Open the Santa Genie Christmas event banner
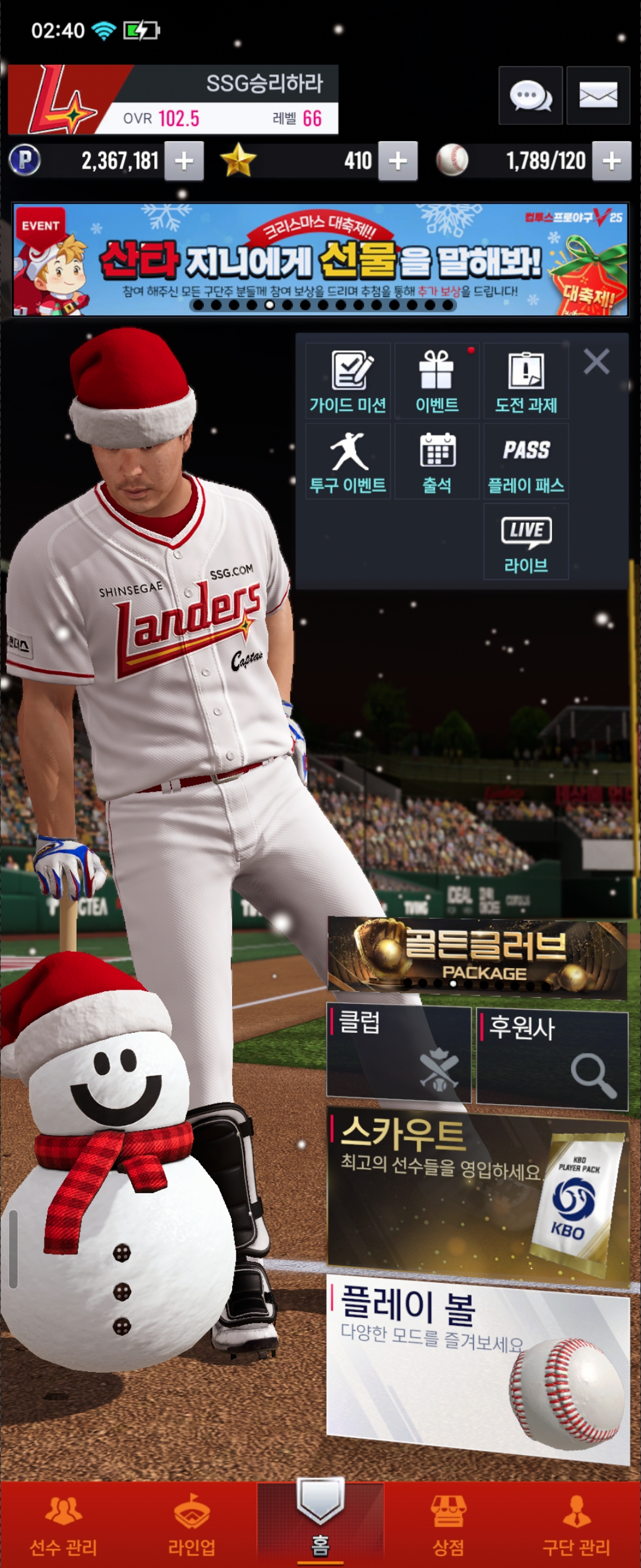The width and height of the screenshot is (641, 1568). pyautogui.click(x=320, y=260)
